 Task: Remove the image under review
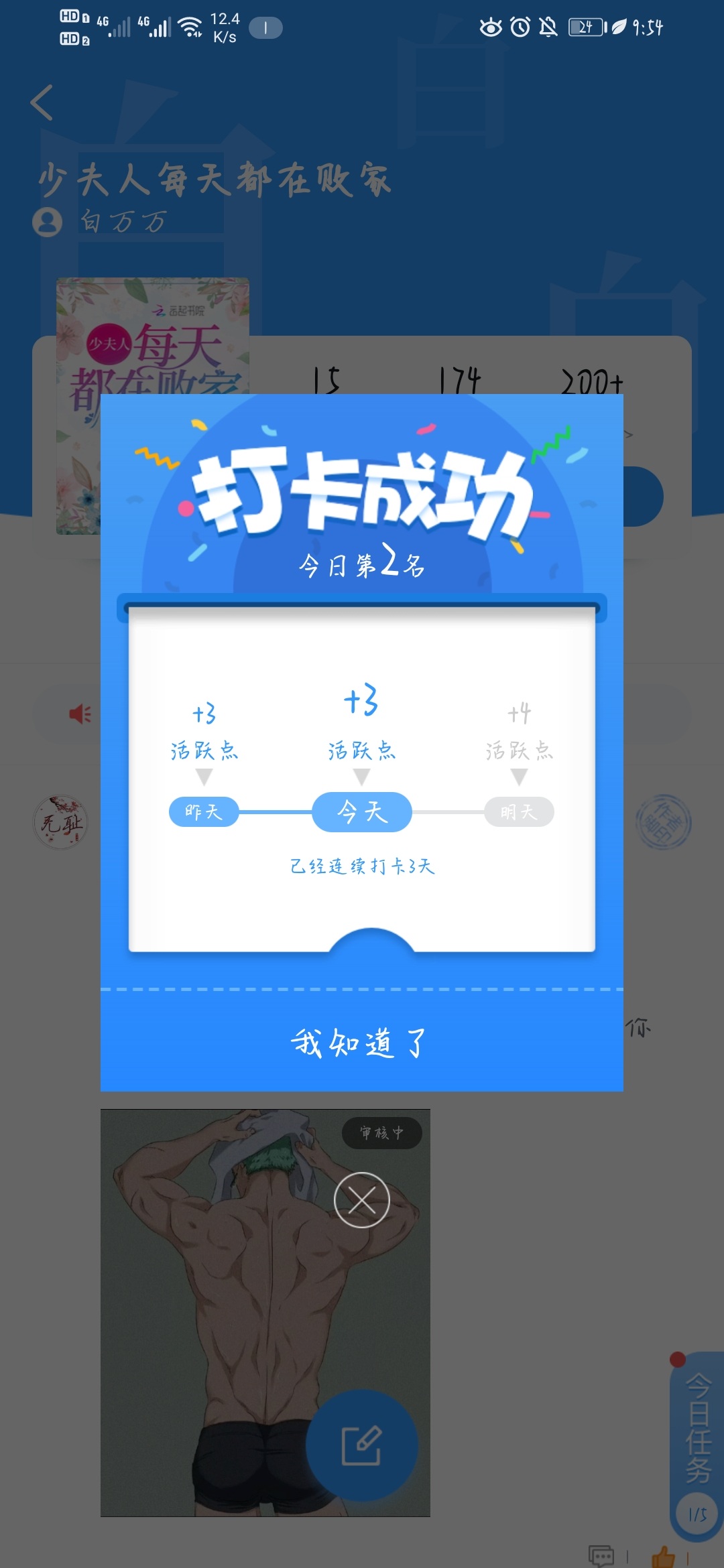point(362,1199)
